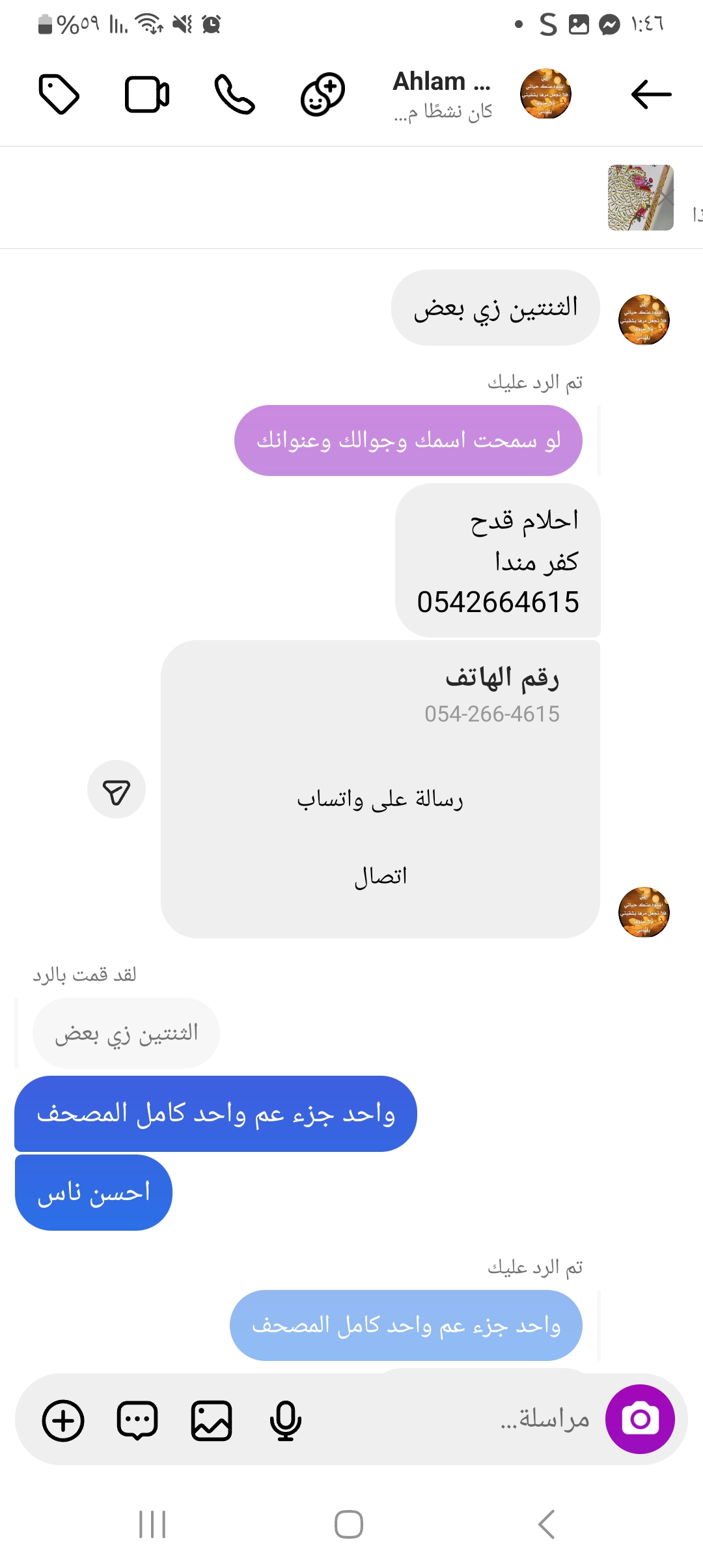
Task: Open recent apps from navigation bar
Action: (x=152, y=1524)
